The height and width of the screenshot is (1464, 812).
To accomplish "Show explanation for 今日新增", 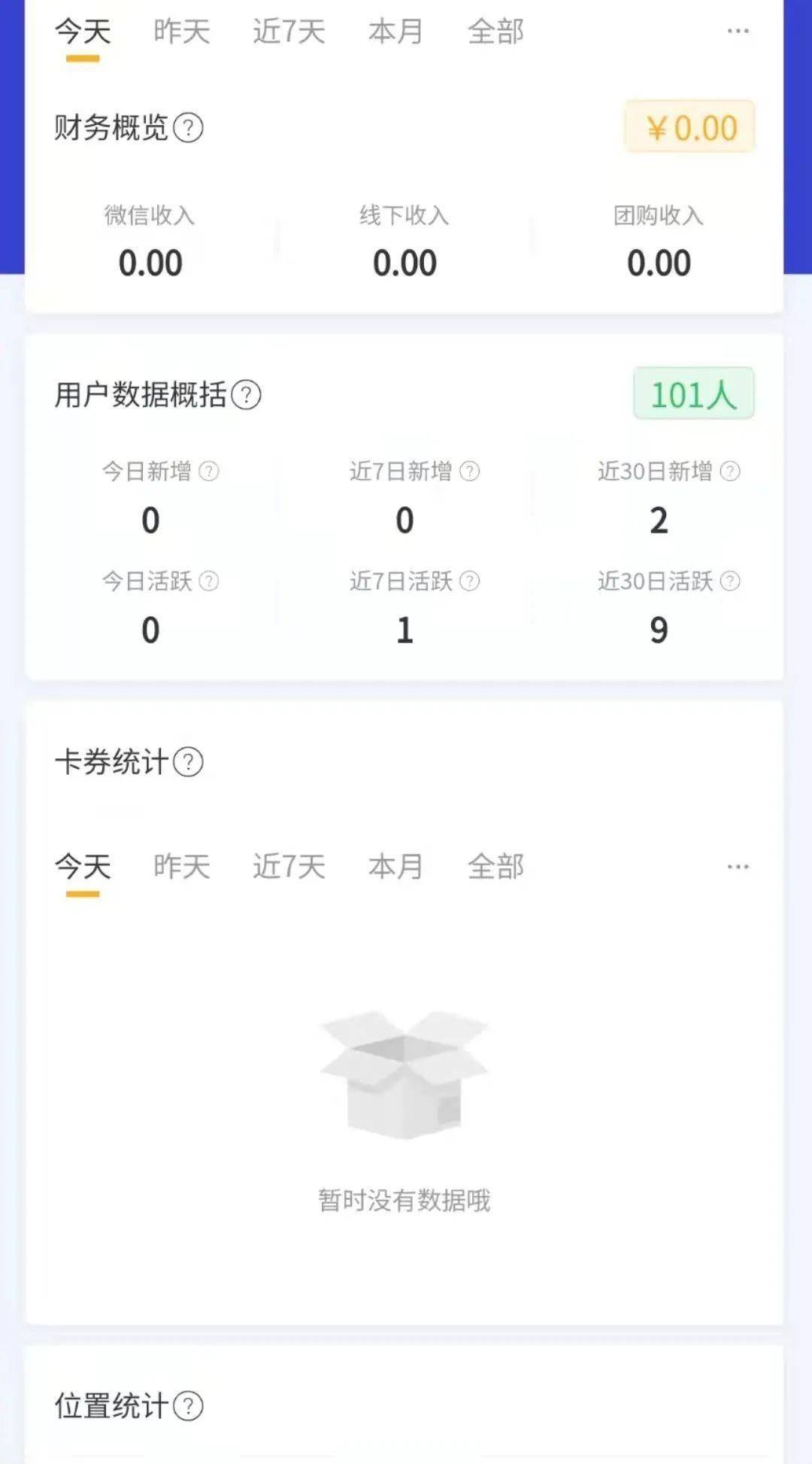I will click(208, 472).
